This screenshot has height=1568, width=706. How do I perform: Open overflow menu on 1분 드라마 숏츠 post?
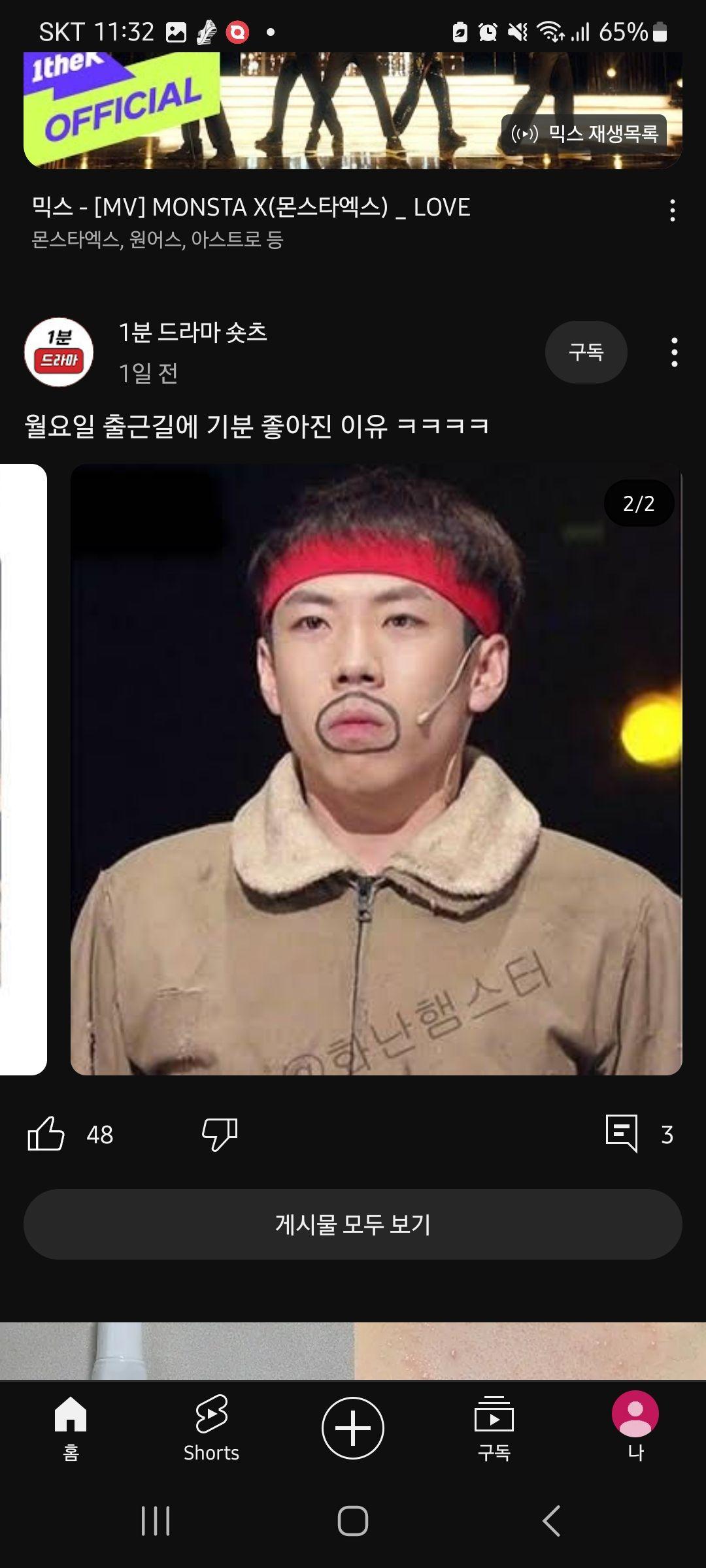[x=674, y=352]
